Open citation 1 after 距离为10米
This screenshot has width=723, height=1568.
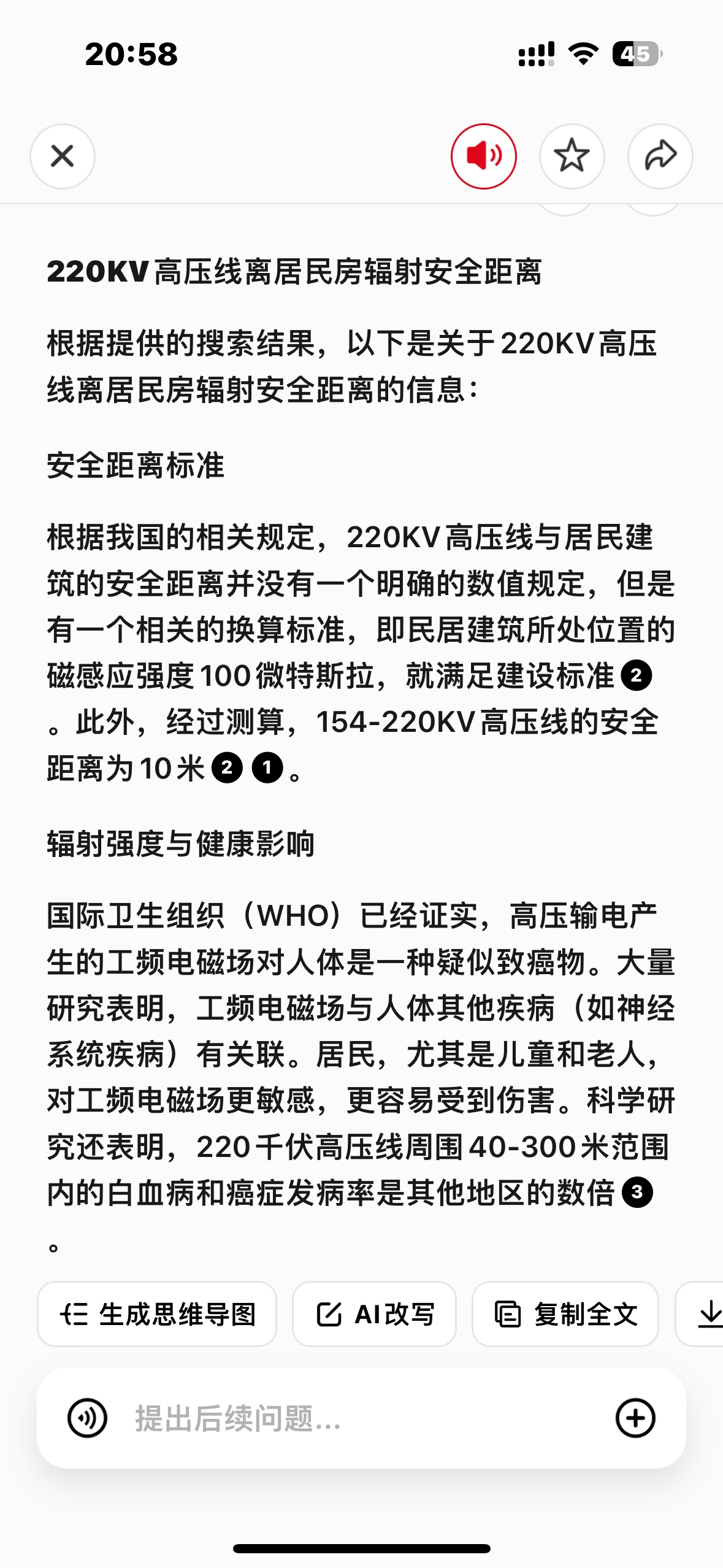click(267, 768)
